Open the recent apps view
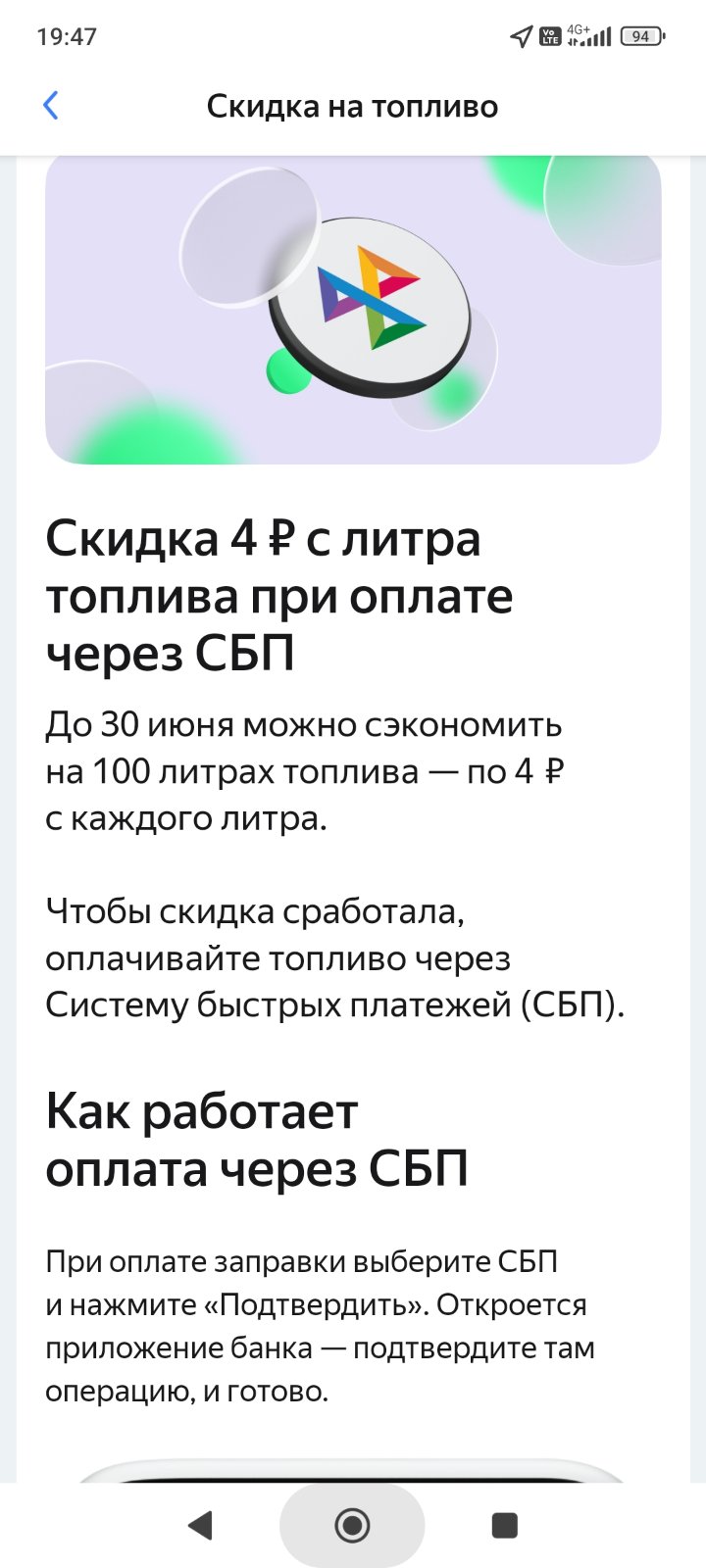 point(504,1525)
